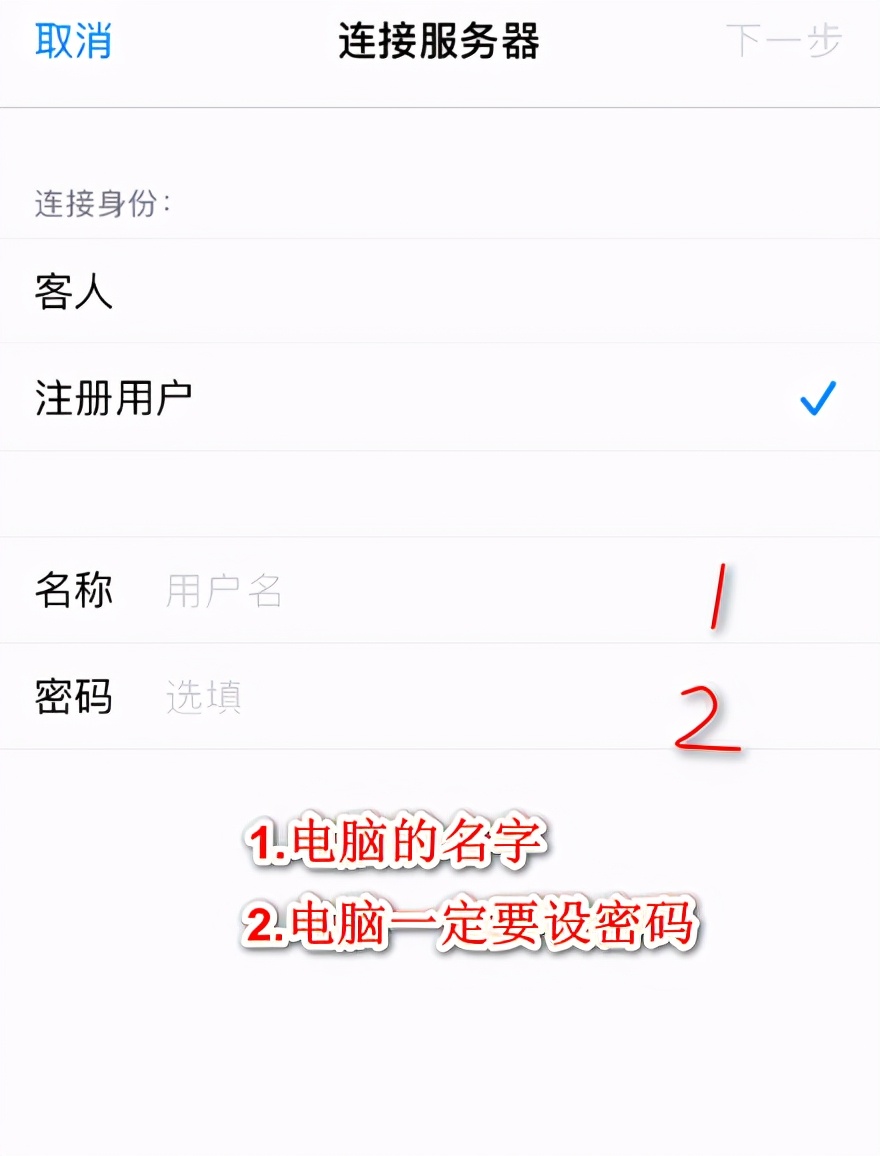The height and width of the screenshot is (1156, 880).
Task: Tap 取消 to cancel connecting
Action: point(73,42)
